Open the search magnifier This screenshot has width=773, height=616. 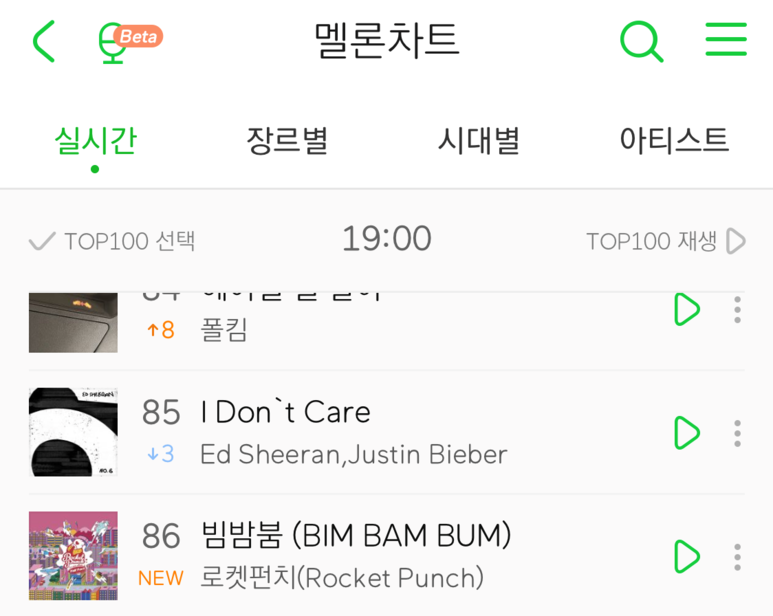point(641,41)
